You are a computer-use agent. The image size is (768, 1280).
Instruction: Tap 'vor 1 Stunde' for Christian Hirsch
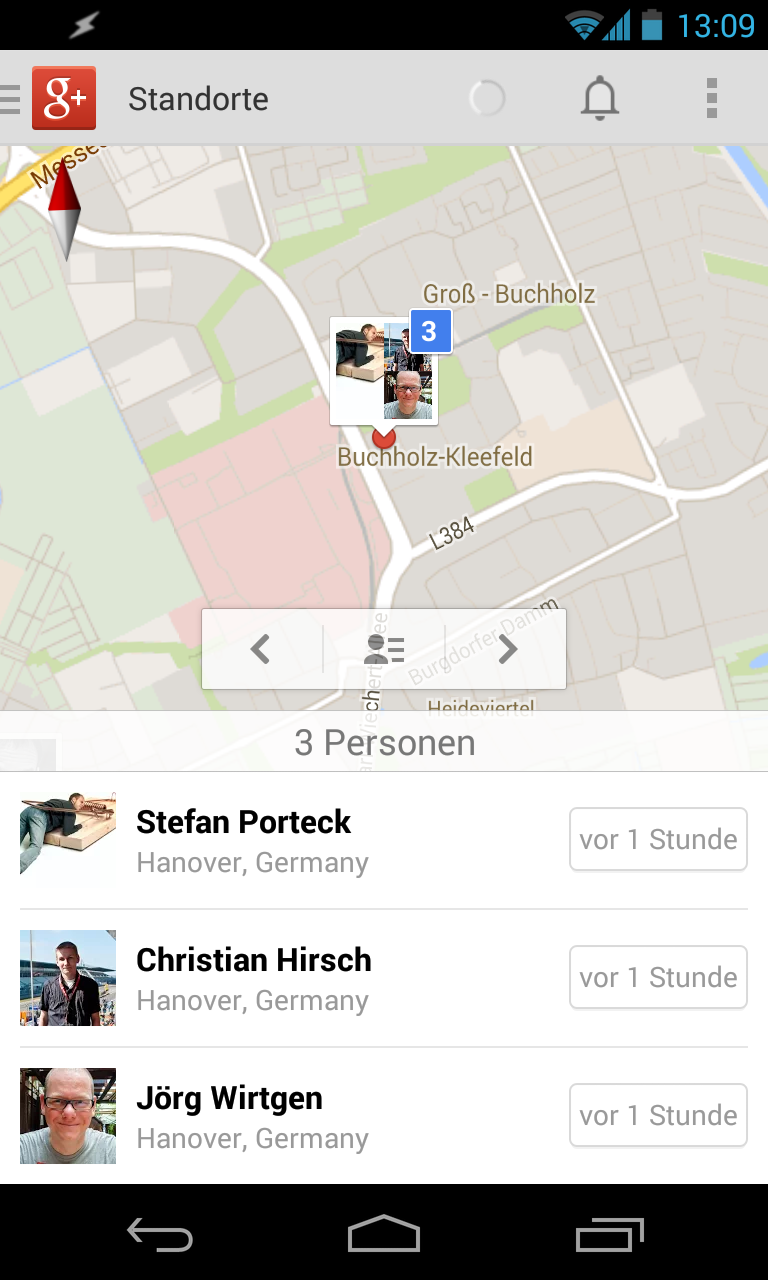click(x=658, y=978)
